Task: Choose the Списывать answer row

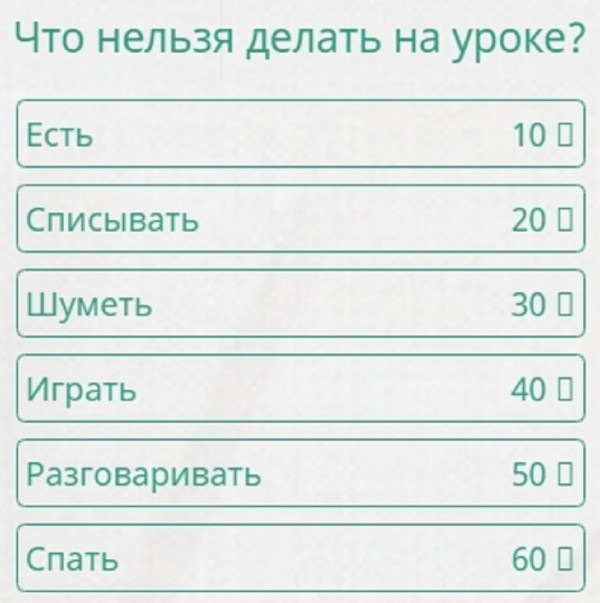Action: tap(299, 218)
